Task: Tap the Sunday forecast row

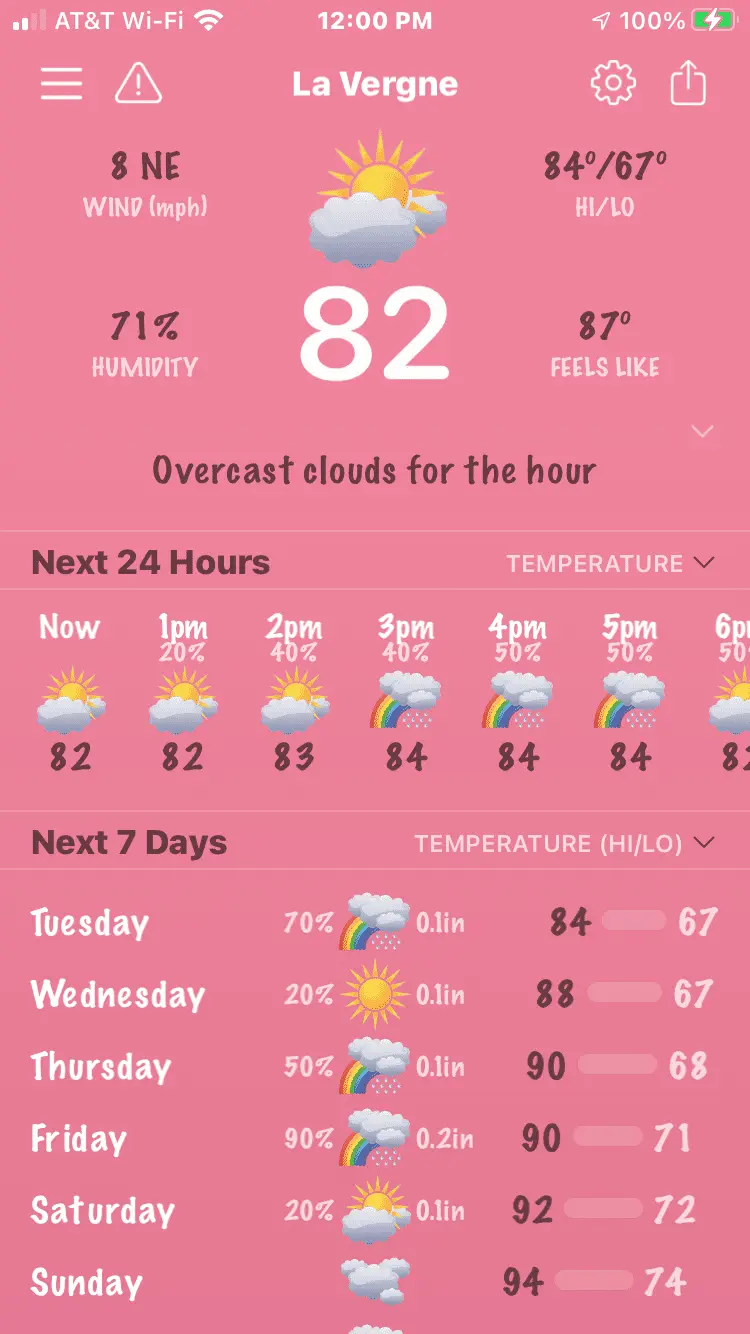Action: (x=374, y=1282)
